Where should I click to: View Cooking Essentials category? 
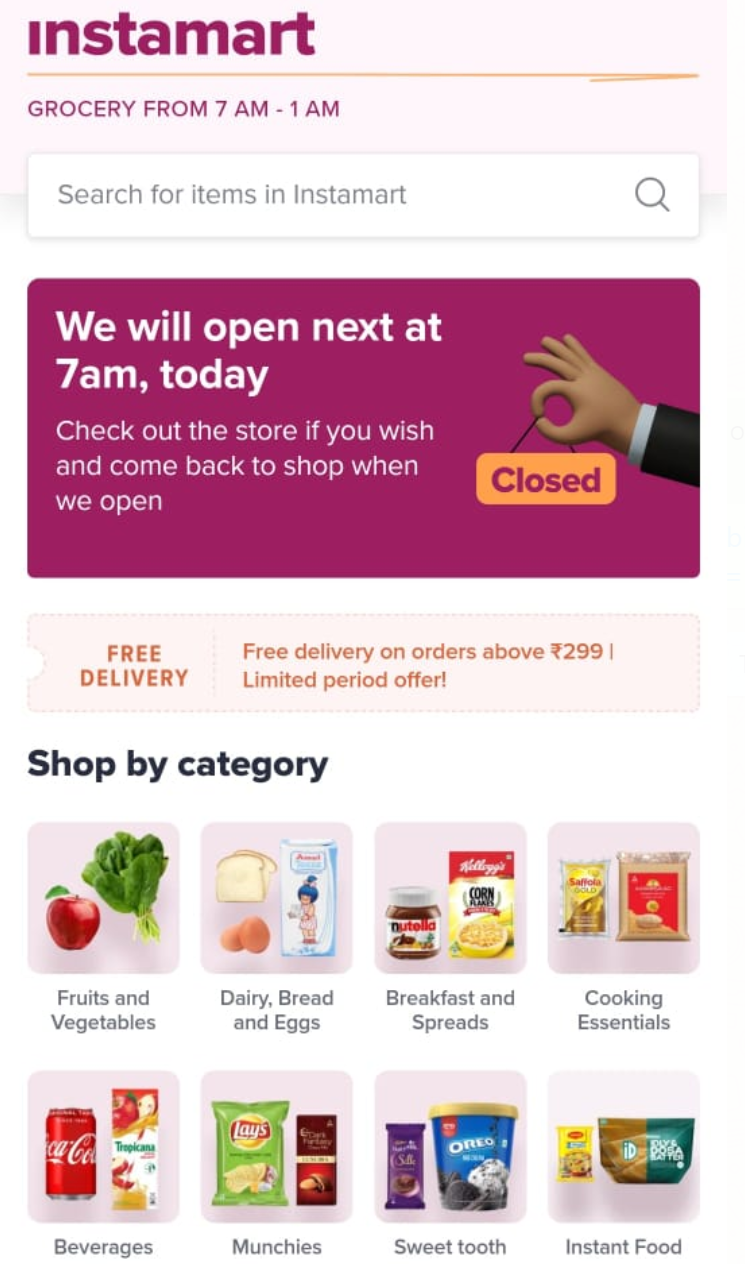(623, 898)
